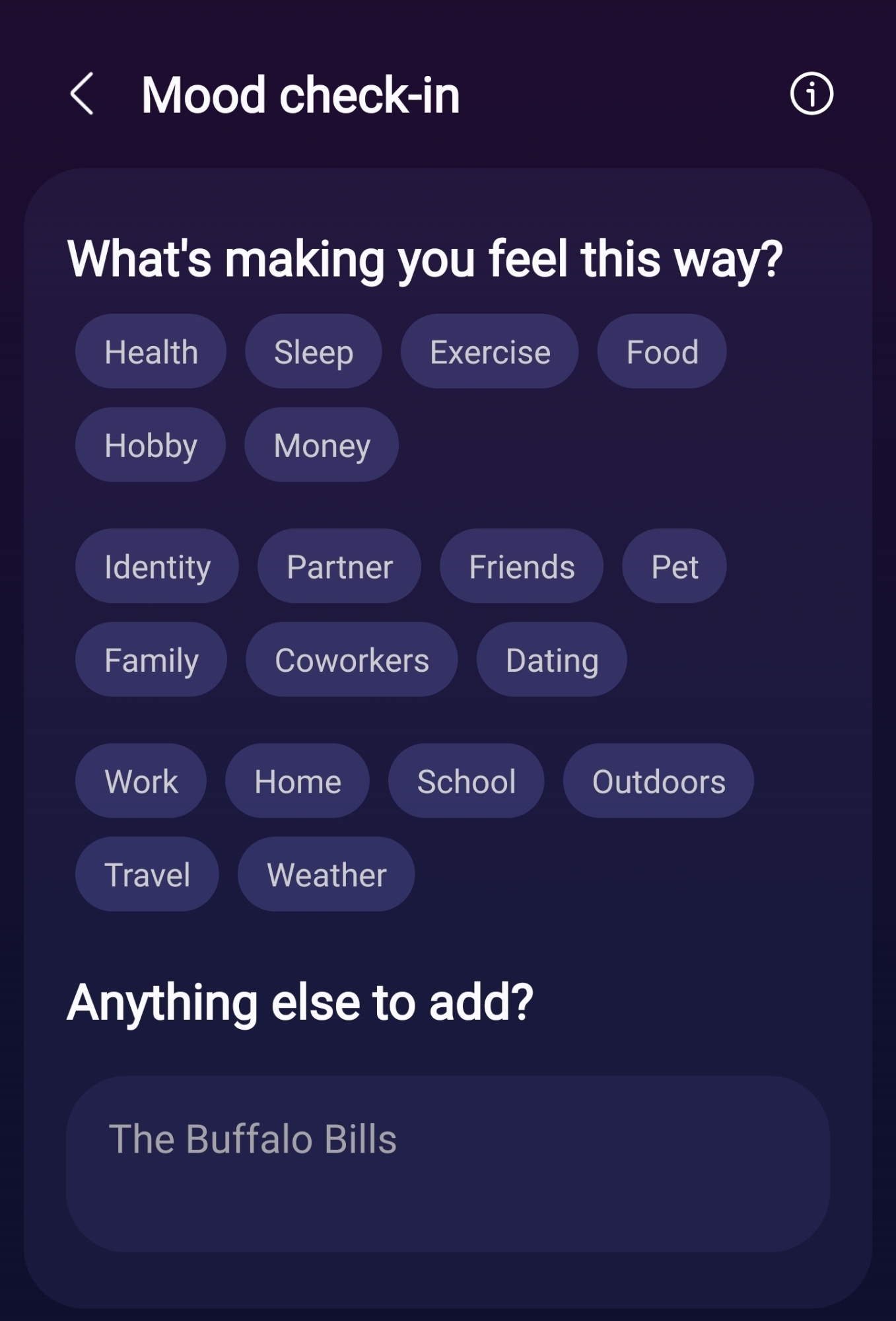Select the Health chip

[x=151, y=351]
